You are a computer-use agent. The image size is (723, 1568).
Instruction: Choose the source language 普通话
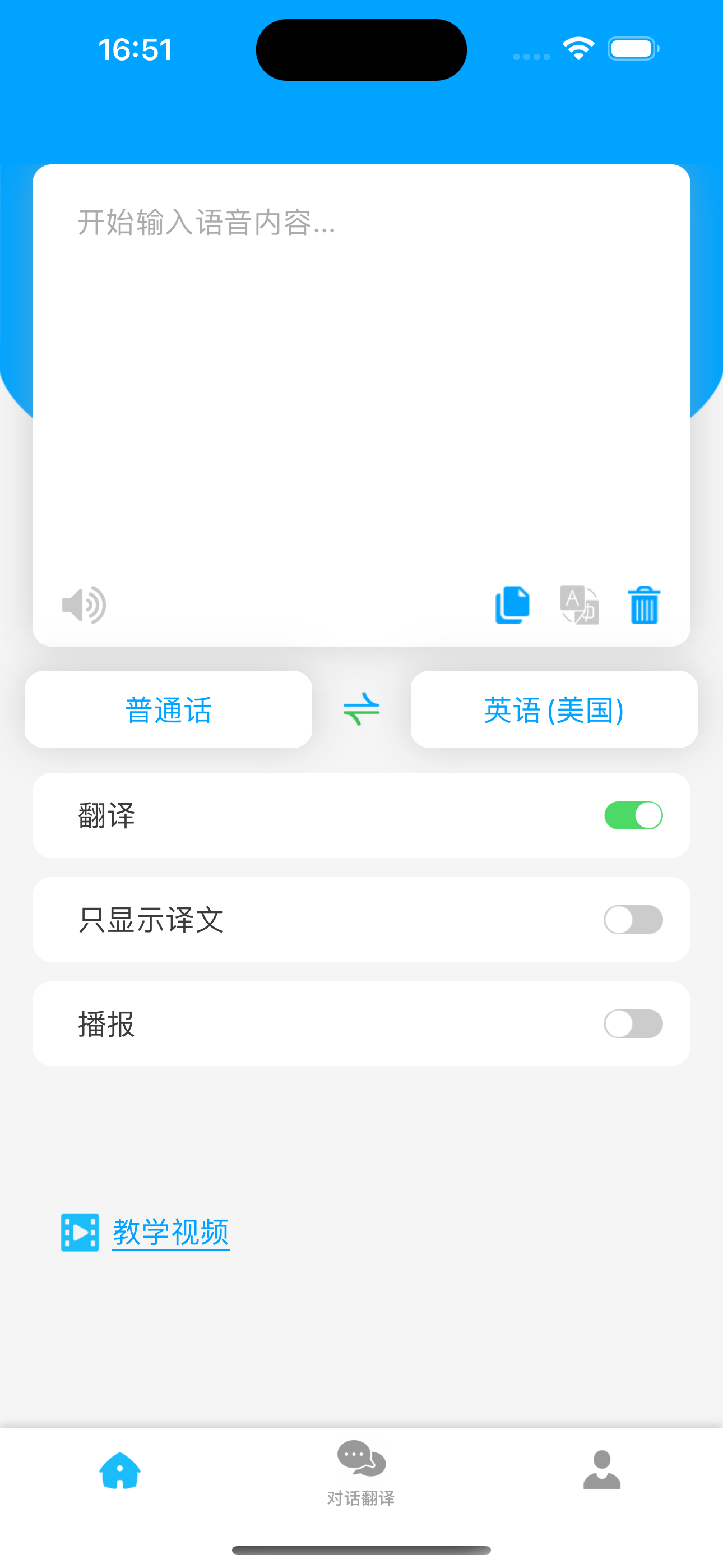169,710
